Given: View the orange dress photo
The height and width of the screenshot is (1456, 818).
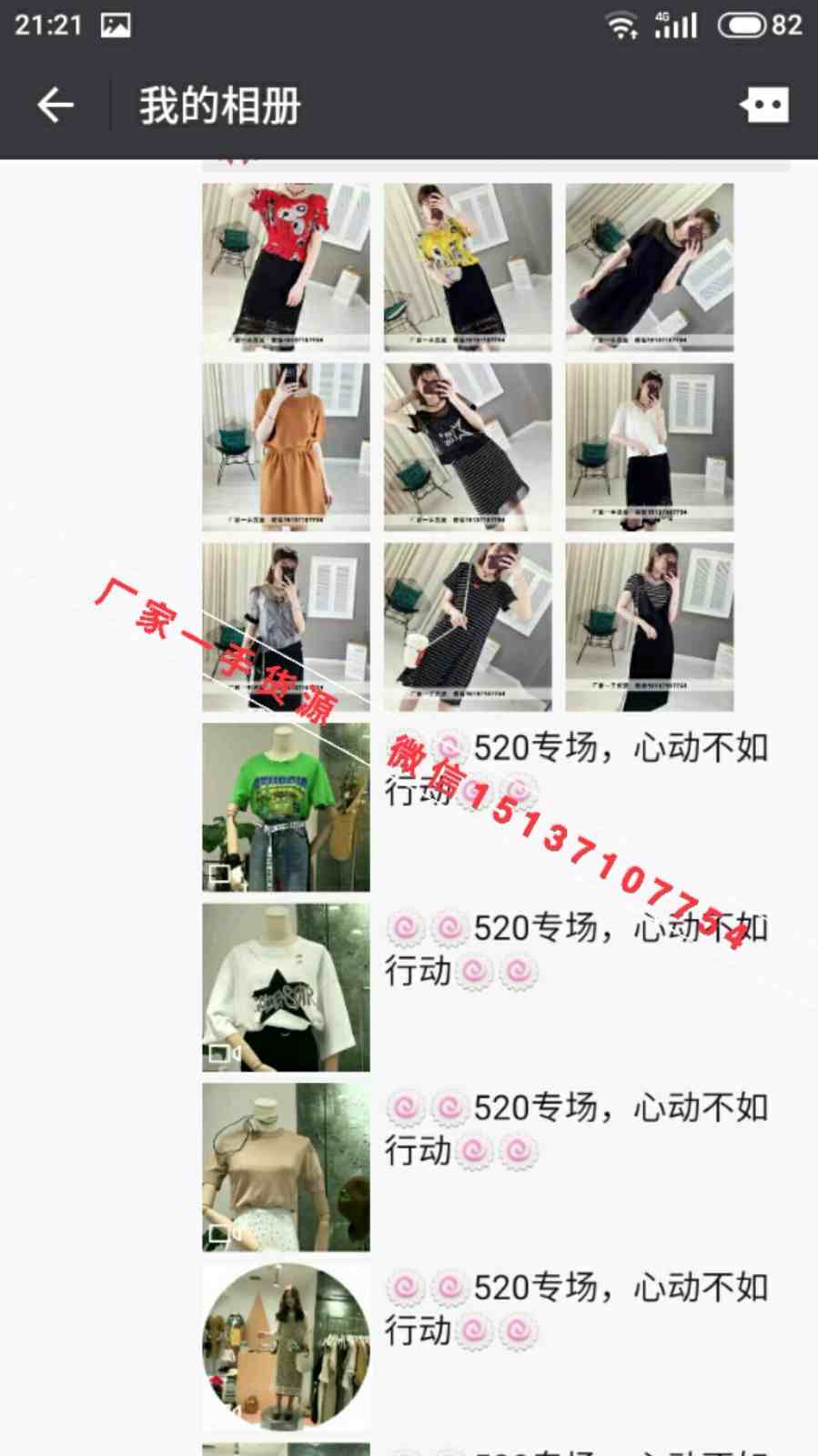Looking at the screenshot, I should pyautogui.click(x=286, y=447).
